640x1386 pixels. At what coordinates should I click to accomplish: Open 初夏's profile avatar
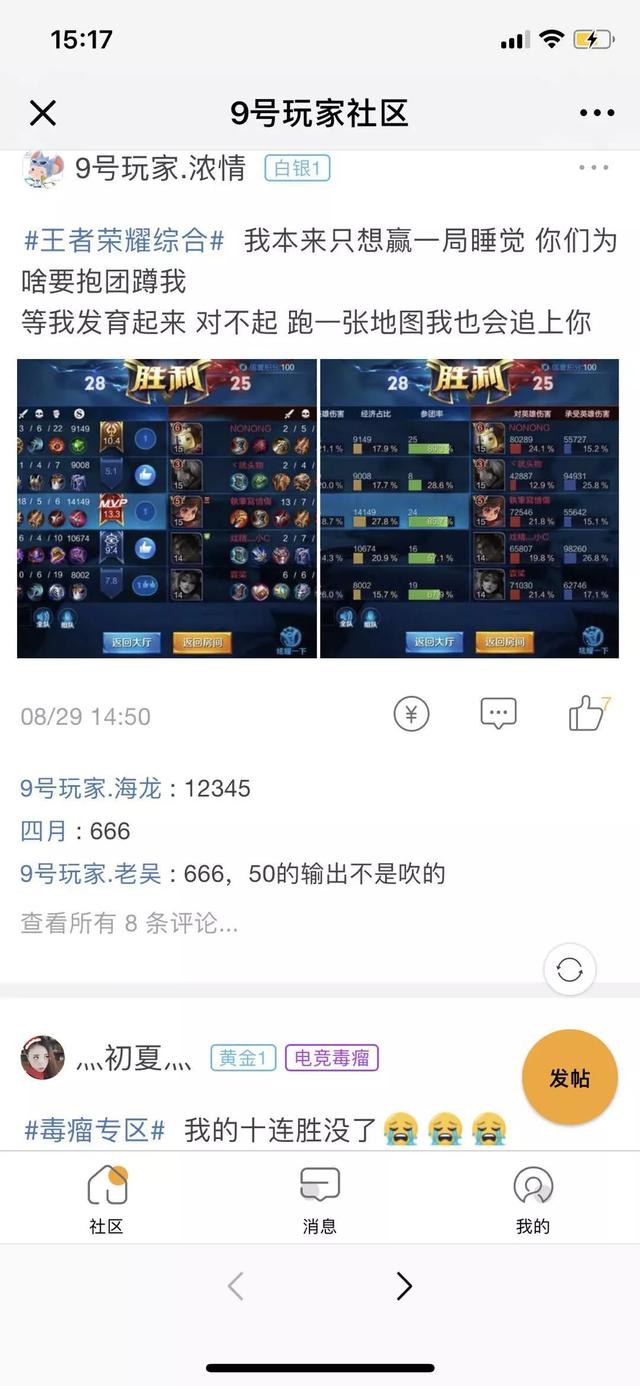[43, 1058]
